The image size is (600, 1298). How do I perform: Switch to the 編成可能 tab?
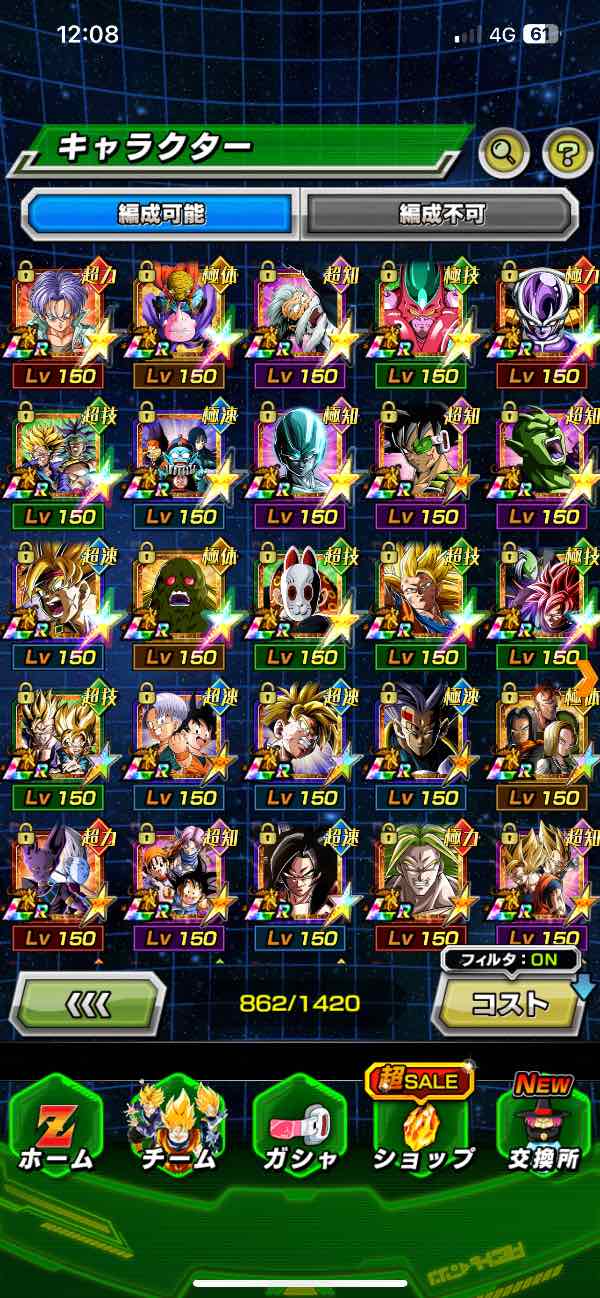click(160, 213)
